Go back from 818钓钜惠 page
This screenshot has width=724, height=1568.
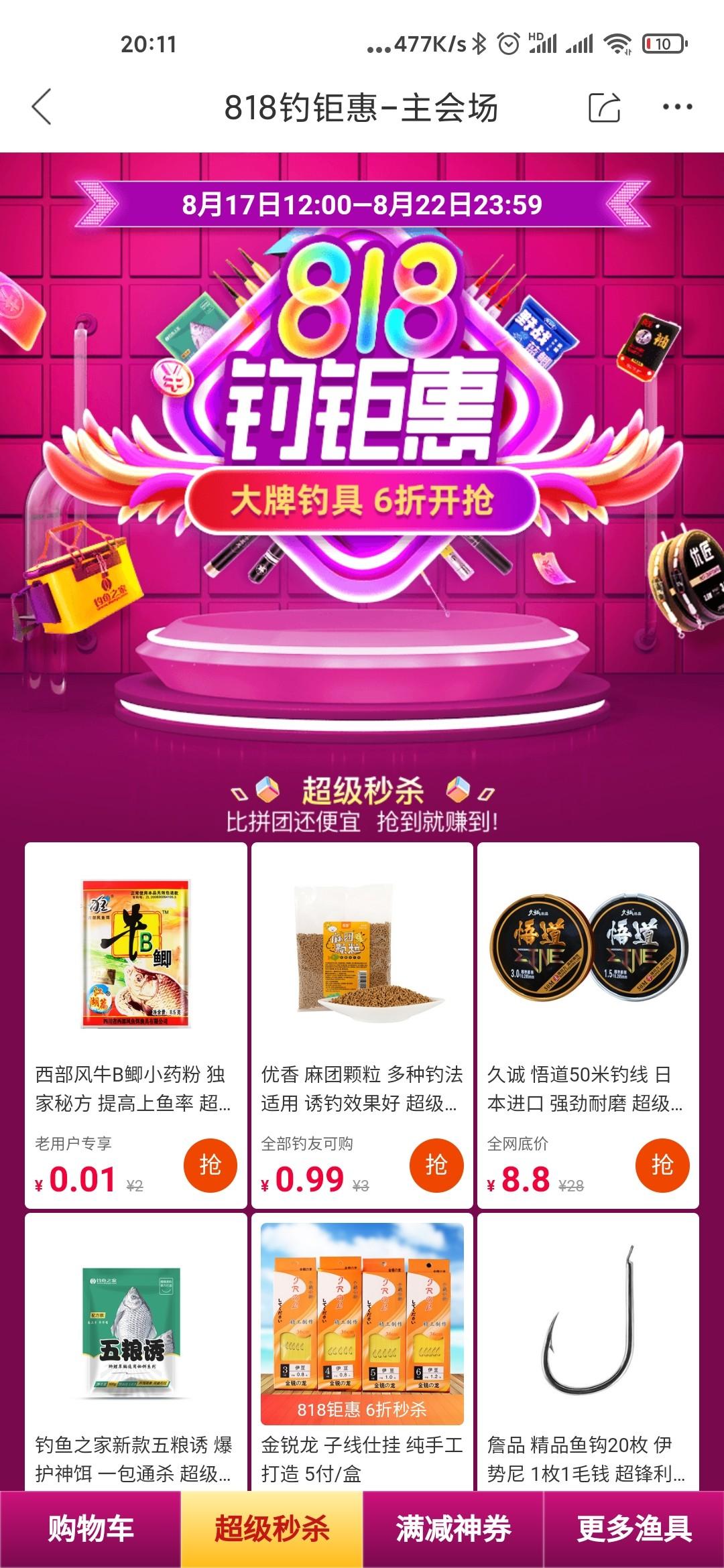(42, 107)
